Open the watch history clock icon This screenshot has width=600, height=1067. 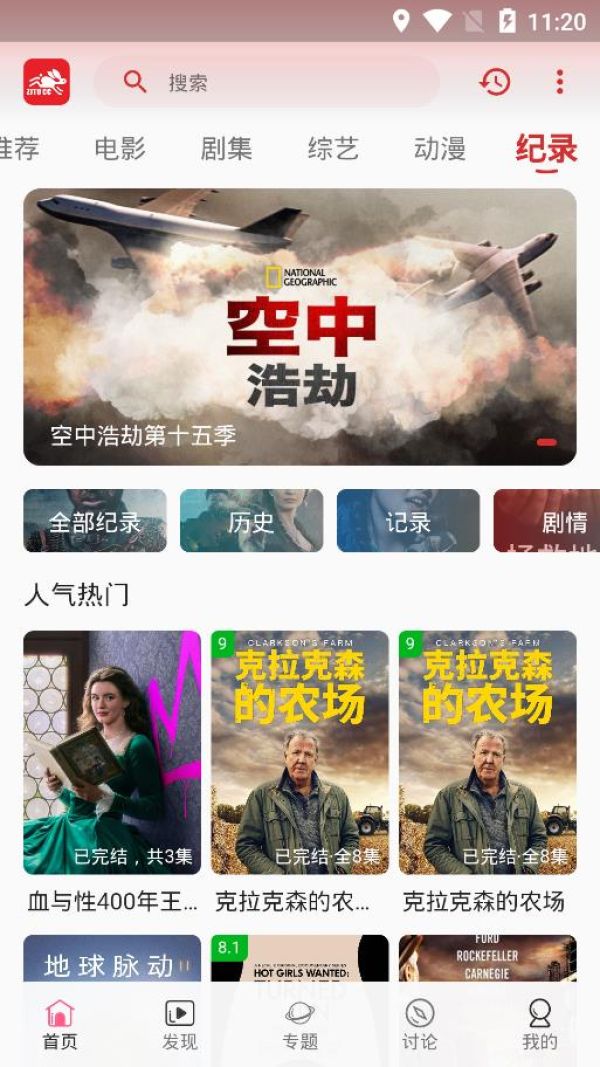tap(494, 82)
